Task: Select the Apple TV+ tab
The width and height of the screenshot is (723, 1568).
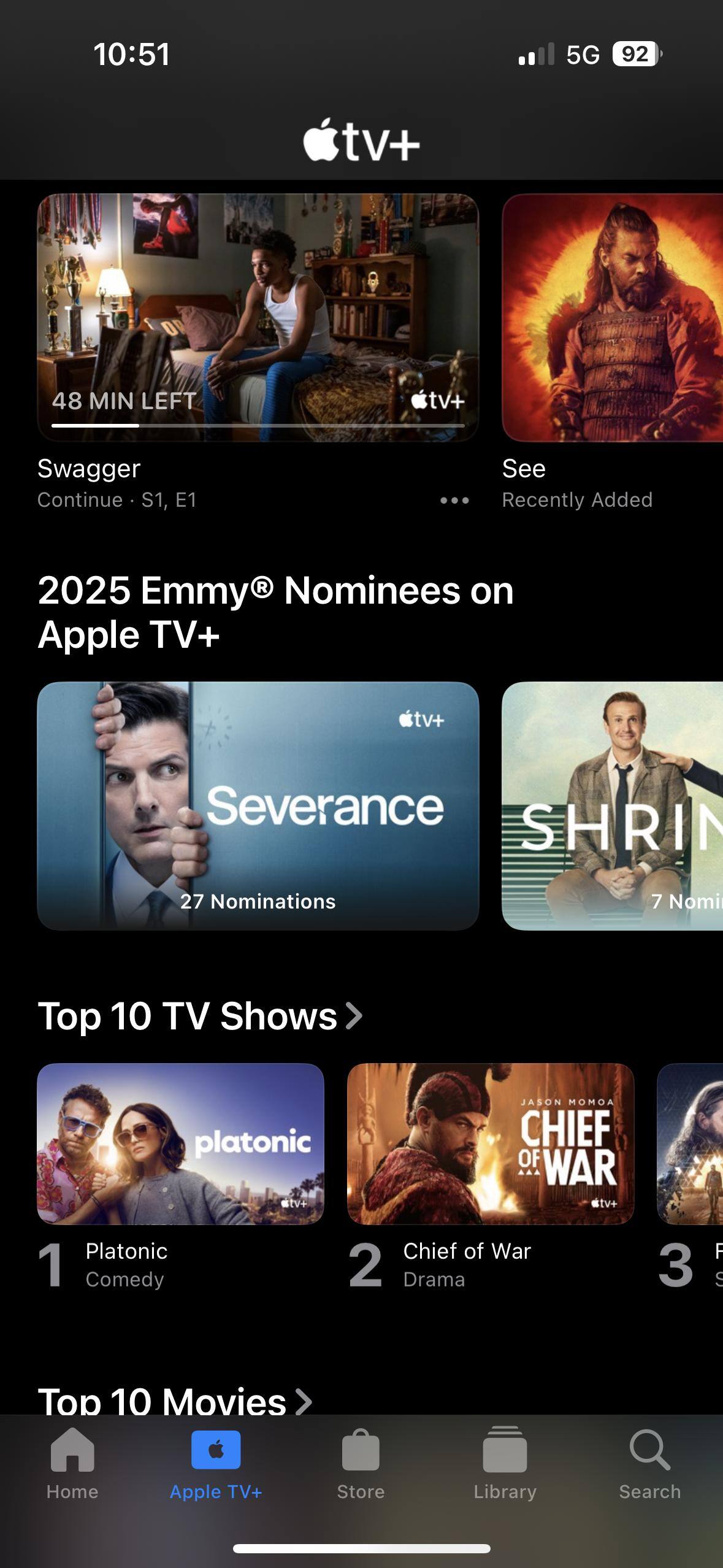Action: pos(216,1465)
